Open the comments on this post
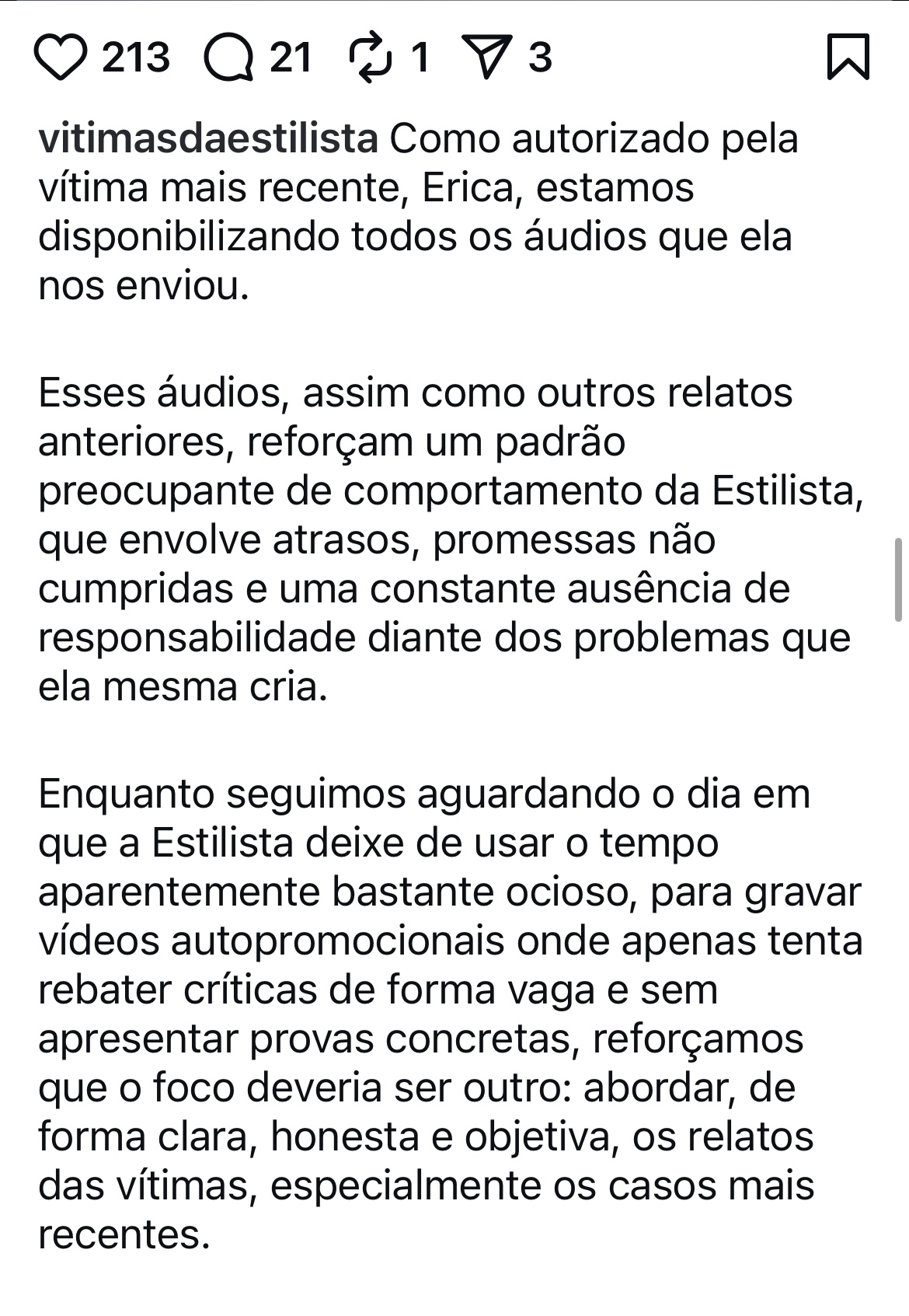The image size is (909, 1316). 228,58
